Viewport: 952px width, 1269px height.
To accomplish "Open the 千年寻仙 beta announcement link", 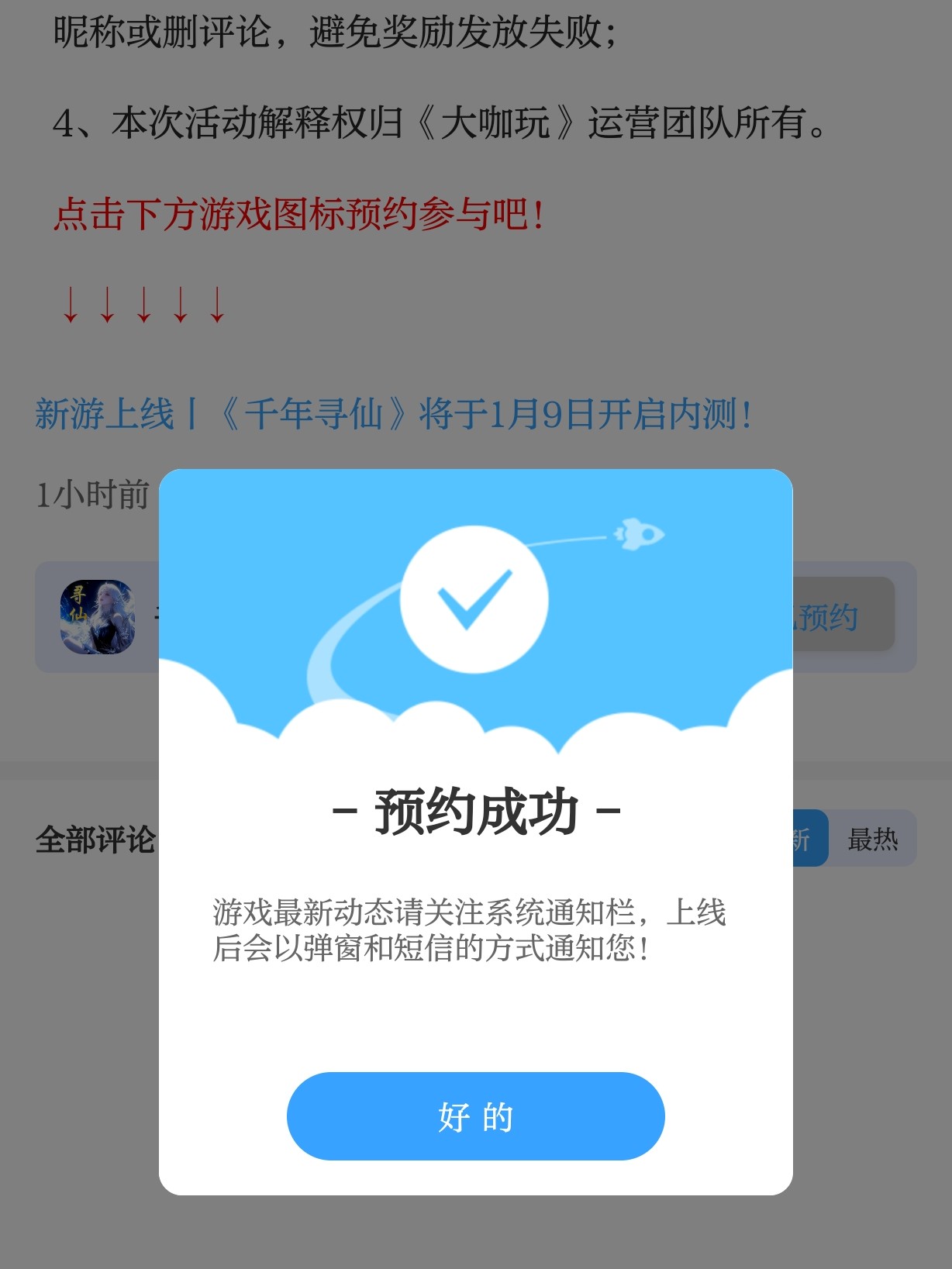I will pyautogui.click(x=393, y=414).
